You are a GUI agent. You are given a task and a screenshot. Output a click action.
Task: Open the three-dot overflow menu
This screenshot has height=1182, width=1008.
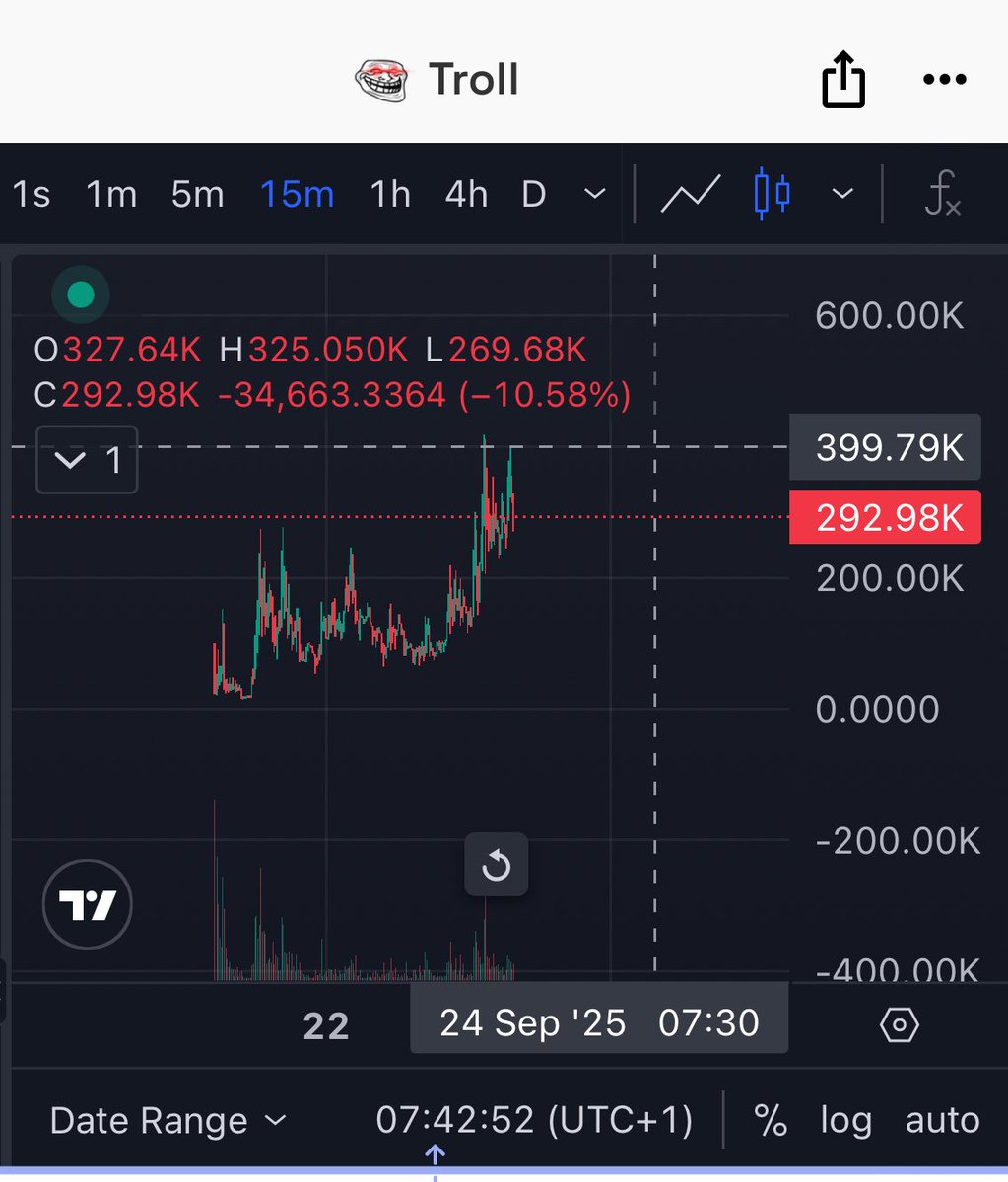(x=945, y=80)
